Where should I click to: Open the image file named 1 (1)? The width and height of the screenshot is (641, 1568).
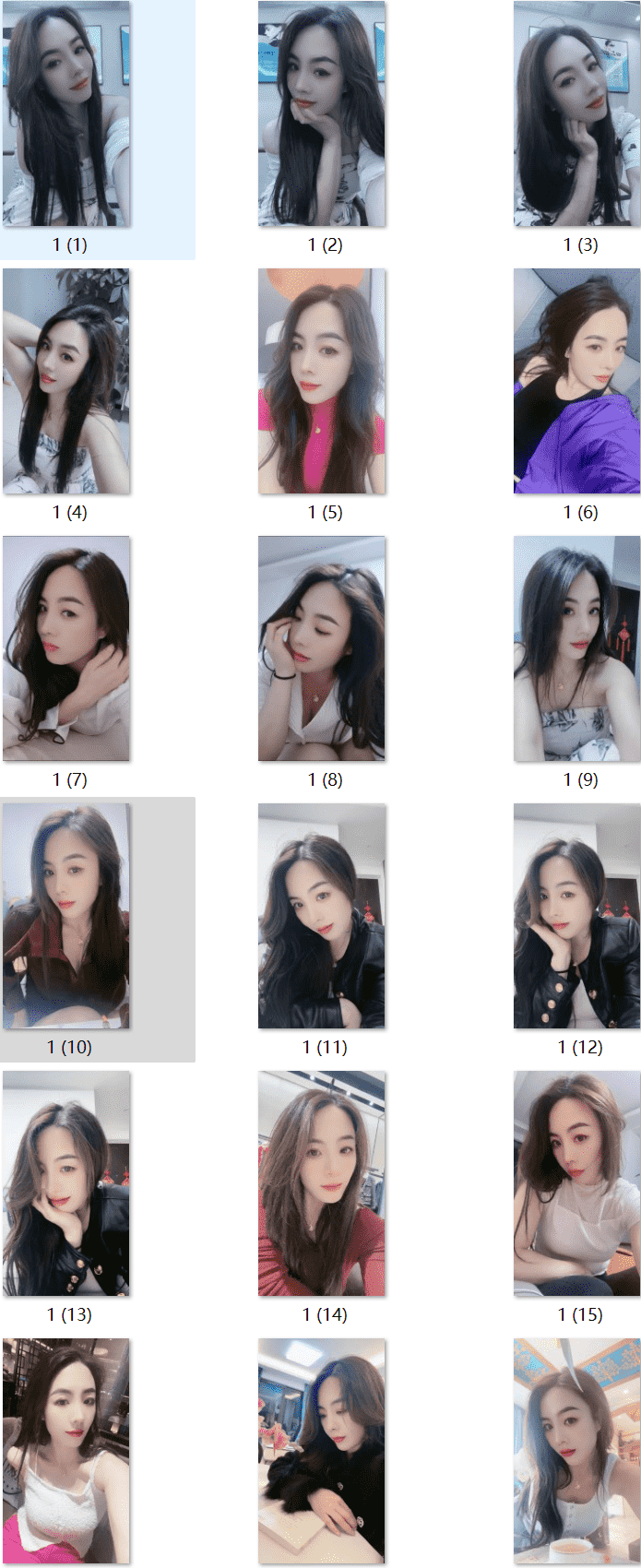tap(66, 114)
